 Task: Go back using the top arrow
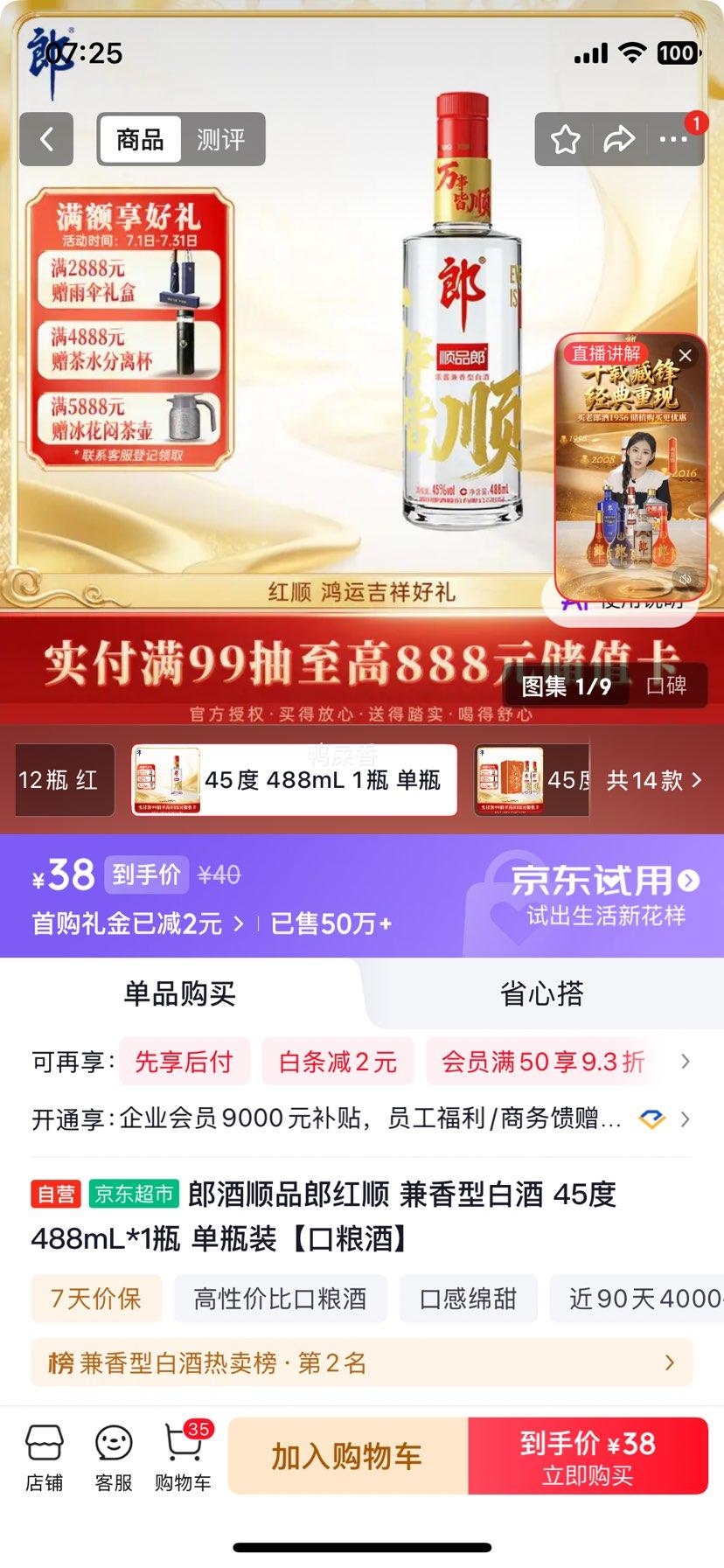point(46,139)
